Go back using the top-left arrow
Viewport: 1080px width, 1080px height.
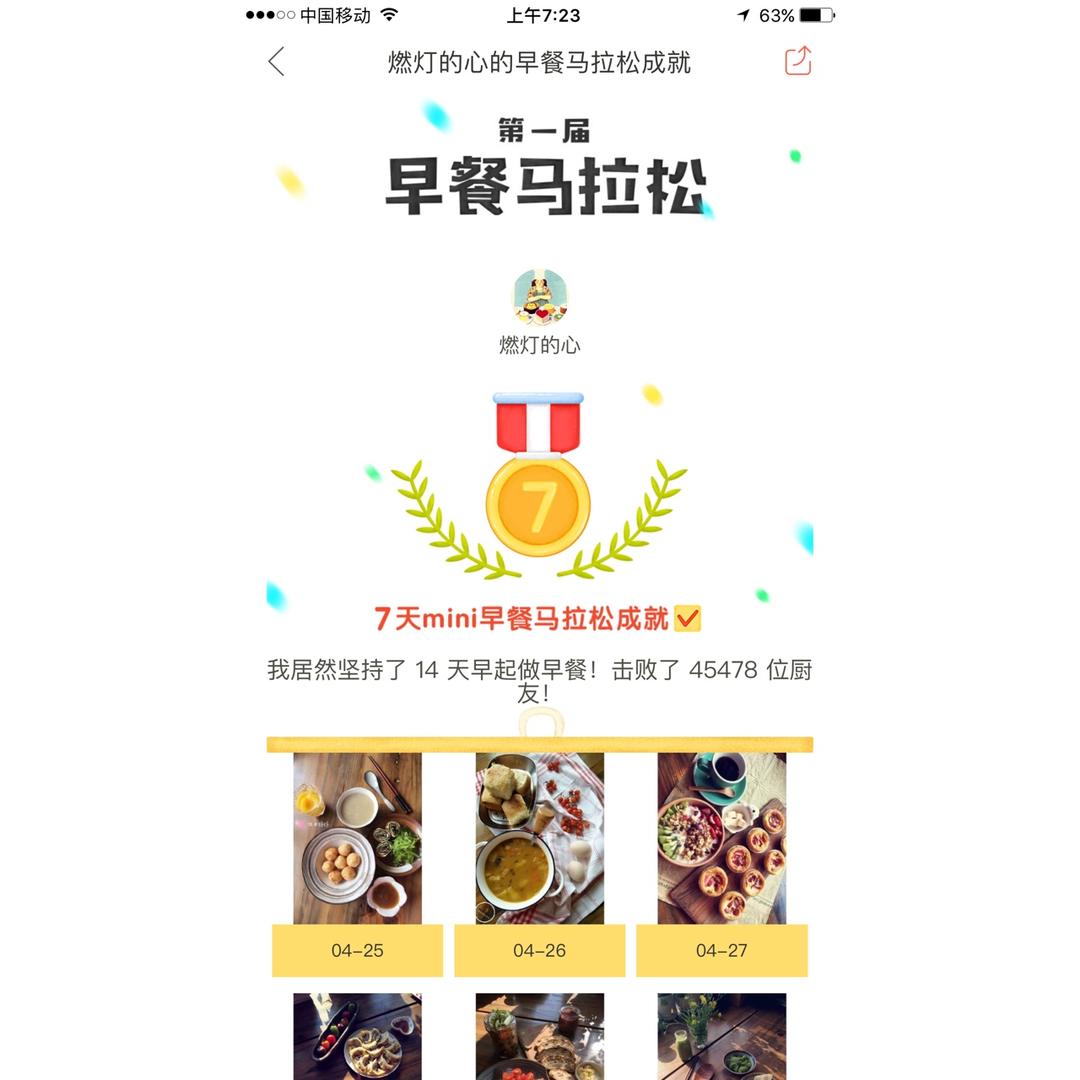[x=276, y=61]
